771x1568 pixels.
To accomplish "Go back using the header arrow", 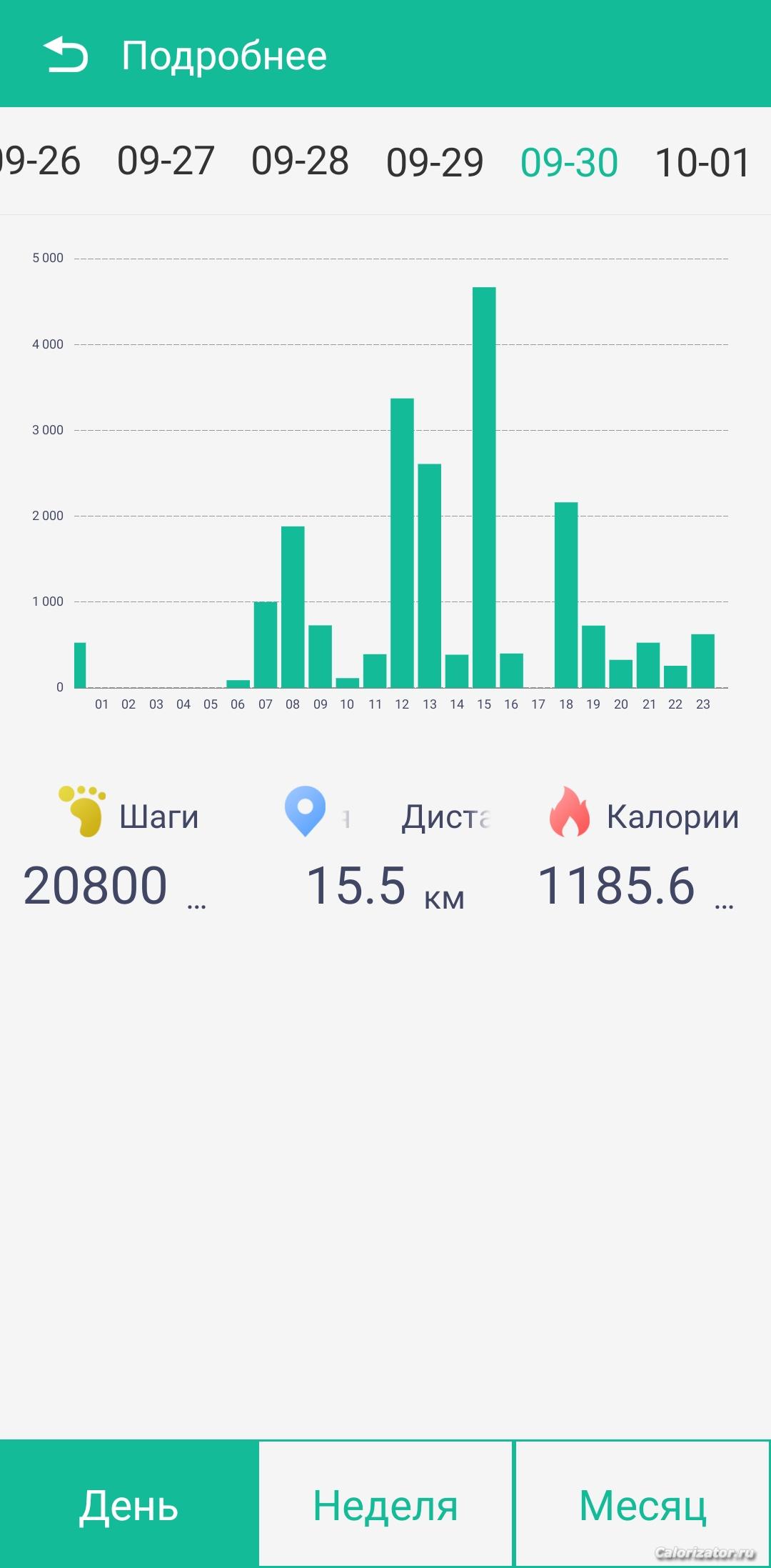I will point(66,55).
